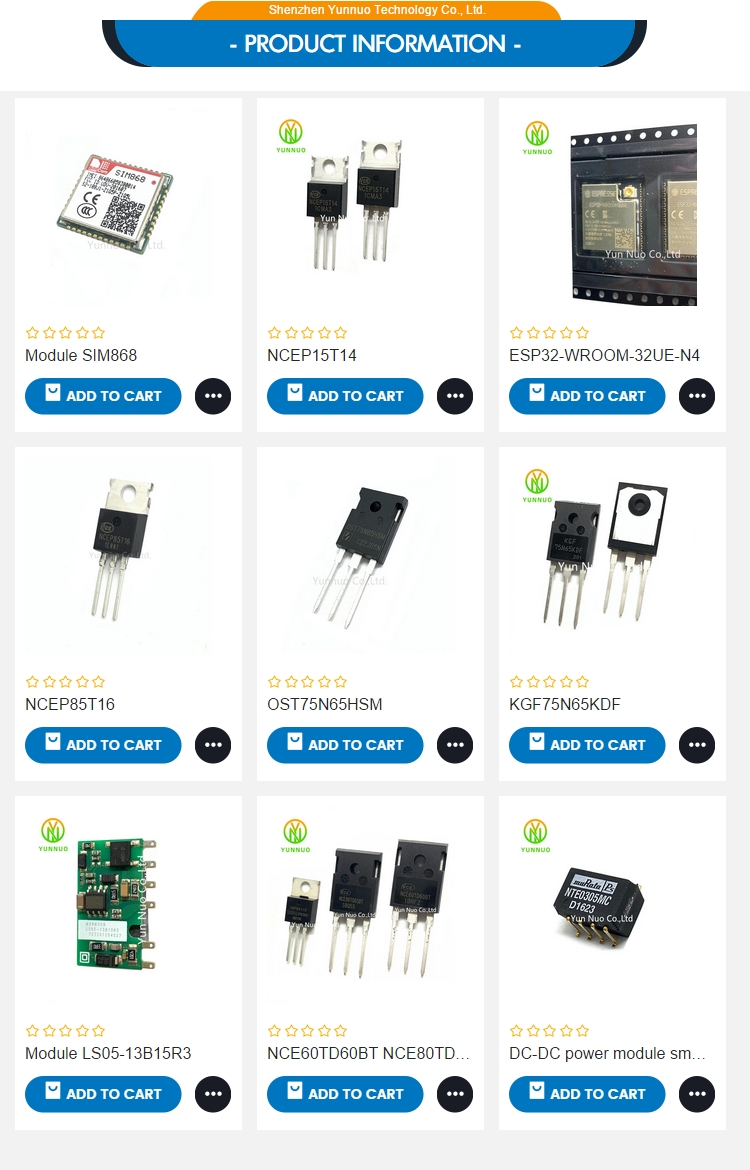
Task: Open more options for OST75N65HSM
Action: (455, 745)
